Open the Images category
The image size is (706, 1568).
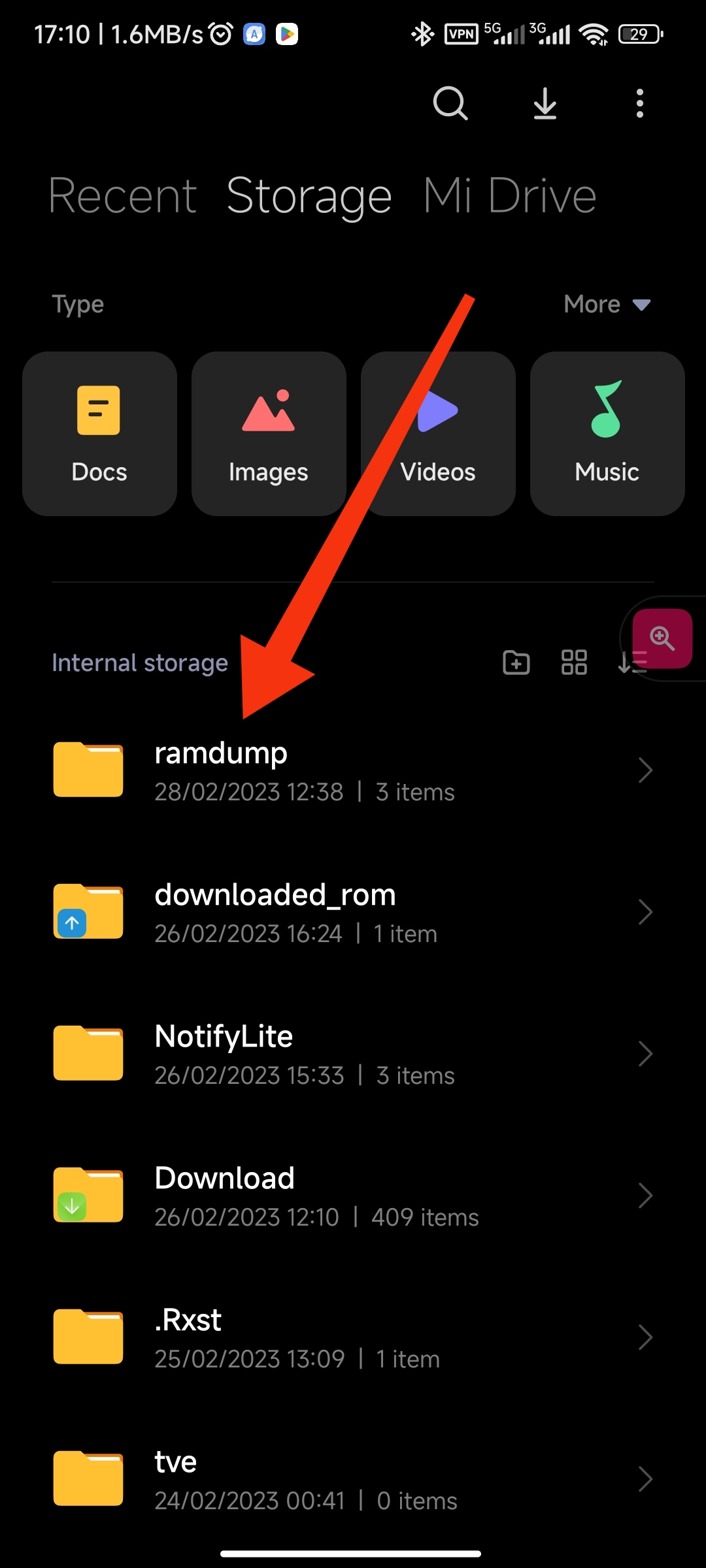[x=269, y=434]
